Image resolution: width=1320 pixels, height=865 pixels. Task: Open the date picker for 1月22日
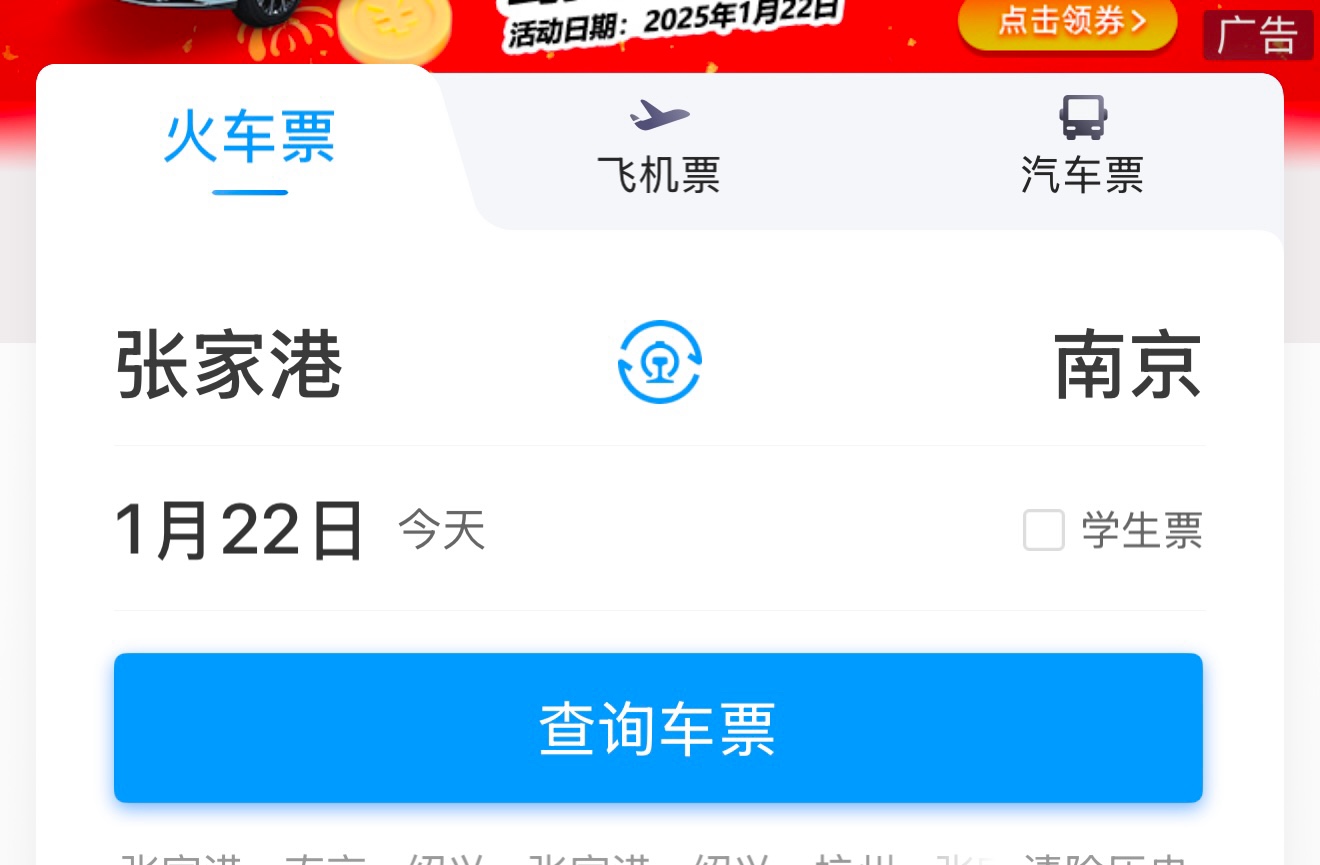pyautogui.click(x=240, y=530)
